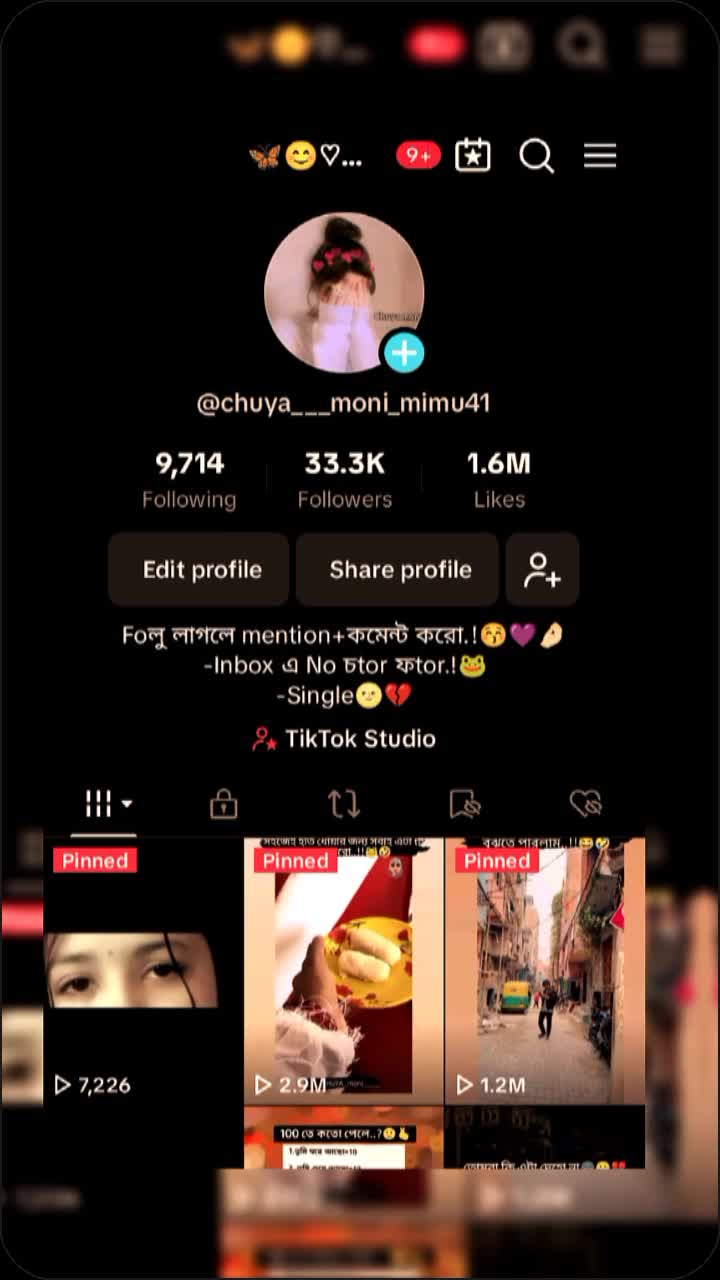This screenshot has width=720, height=1280.
Task: Open the starred calendar icon
Action: pos(472,156)
